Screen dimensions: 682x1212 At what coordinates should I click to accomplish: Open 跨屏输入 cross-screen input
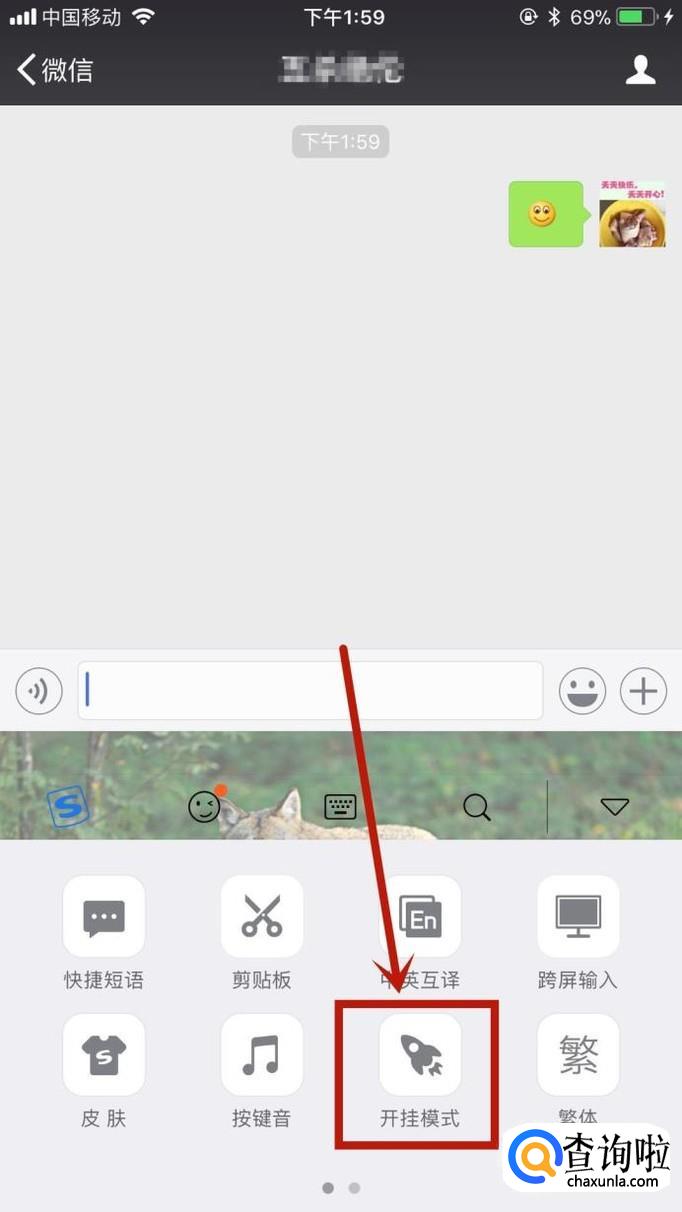click(x=578, y=917)
